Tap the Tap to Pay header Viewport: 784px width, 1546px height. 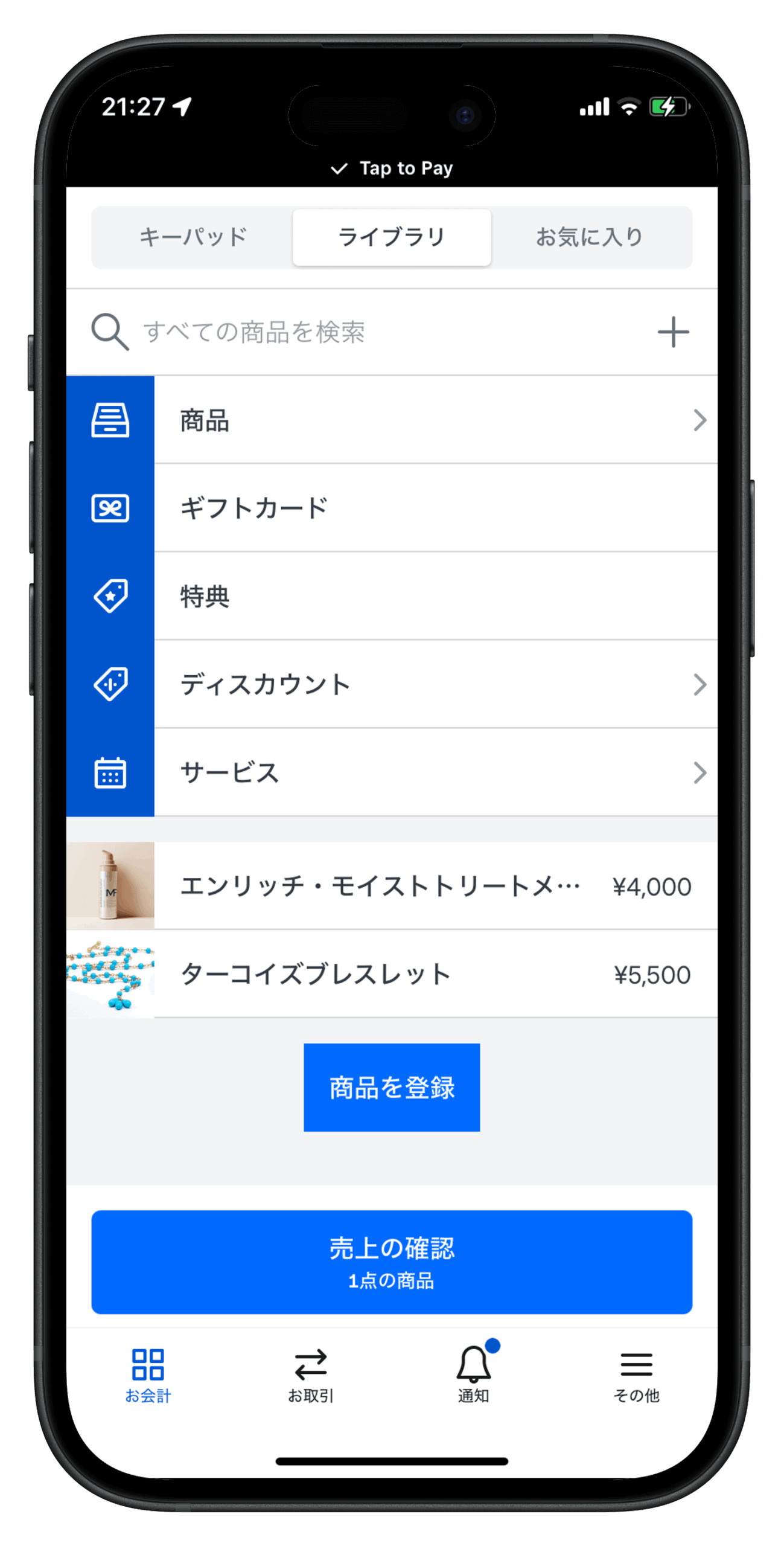(x=392, y=168)
